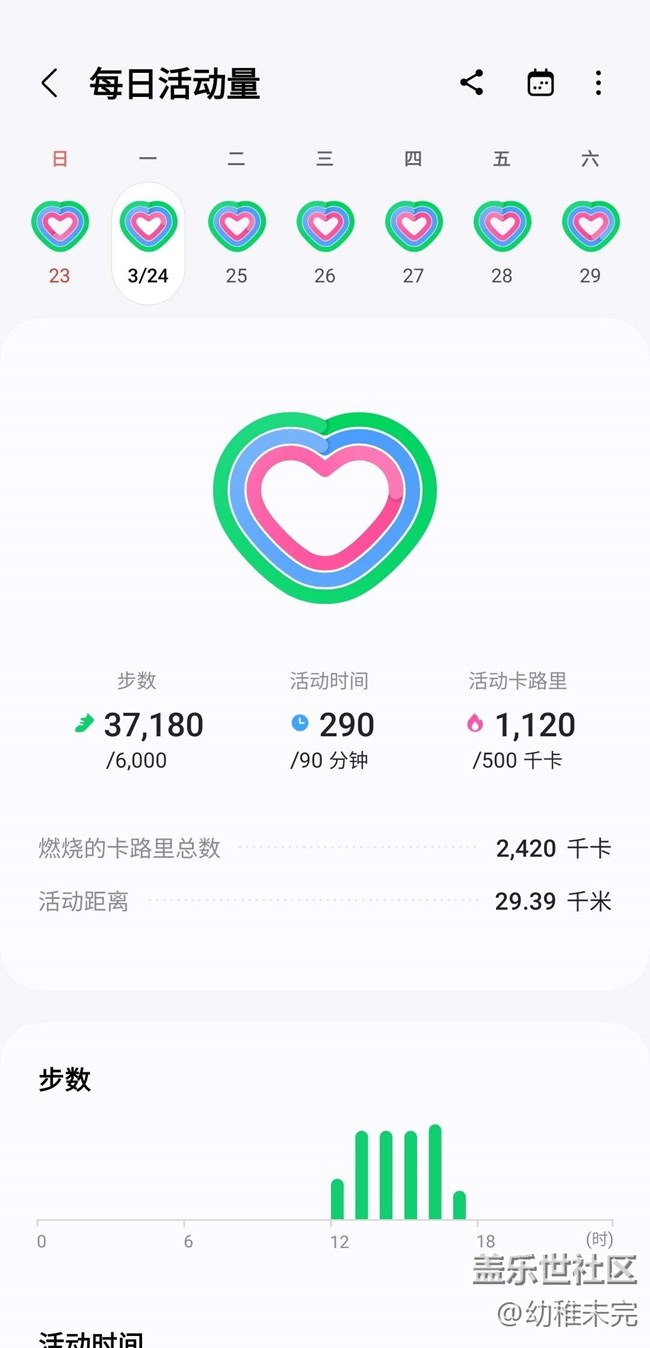Share the daily activity summary

tap(472, 83)
